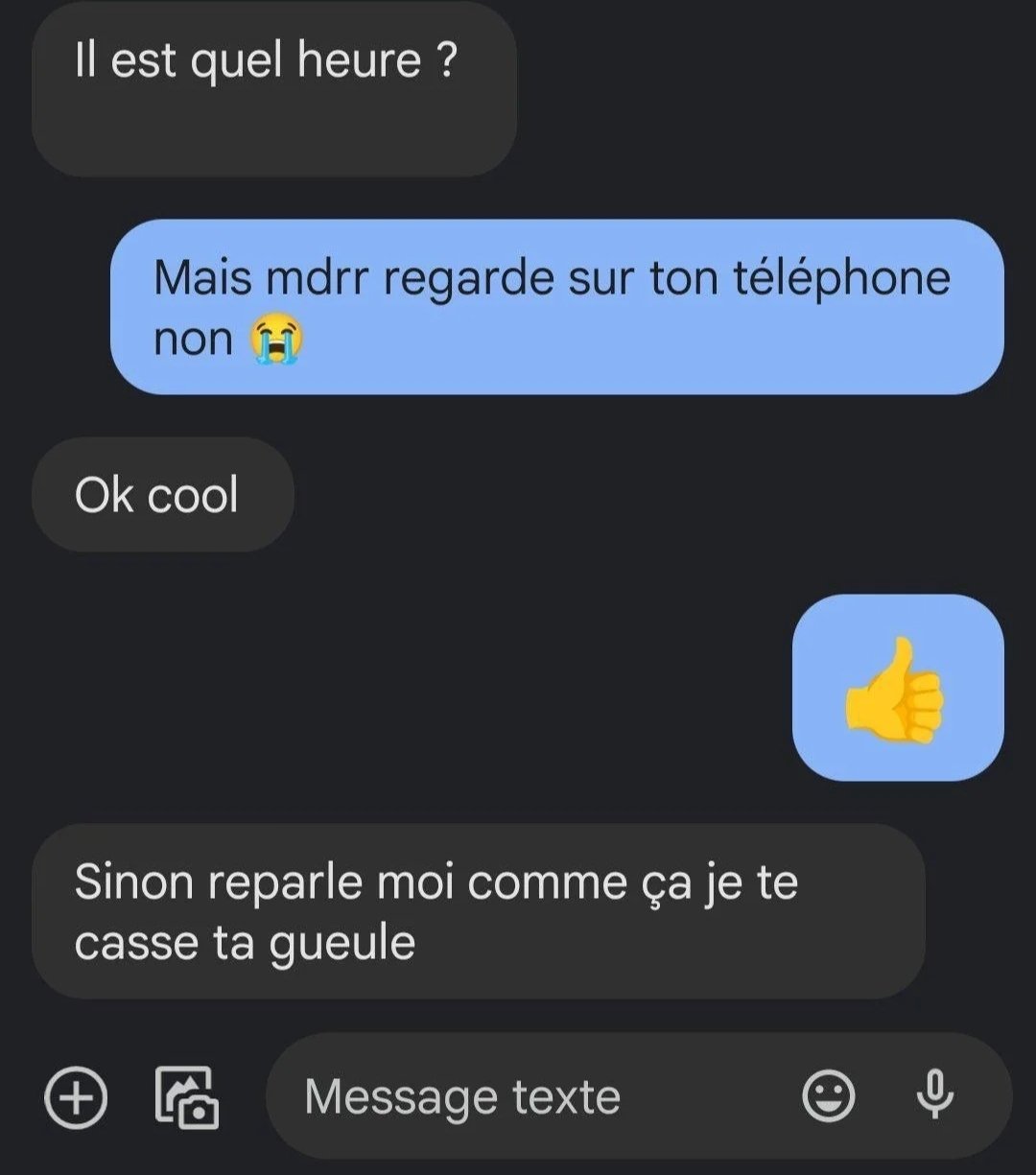Open the plus attachment menu
The height and width of the screenshot is (1175, 1036).
point(77,1097)
